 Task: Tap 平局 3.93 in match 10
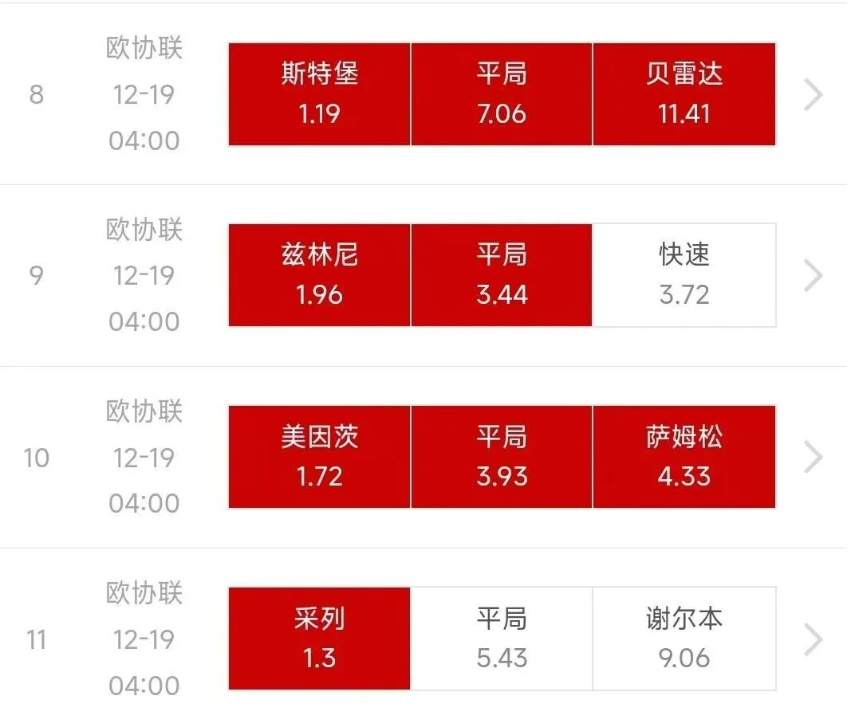501,457
